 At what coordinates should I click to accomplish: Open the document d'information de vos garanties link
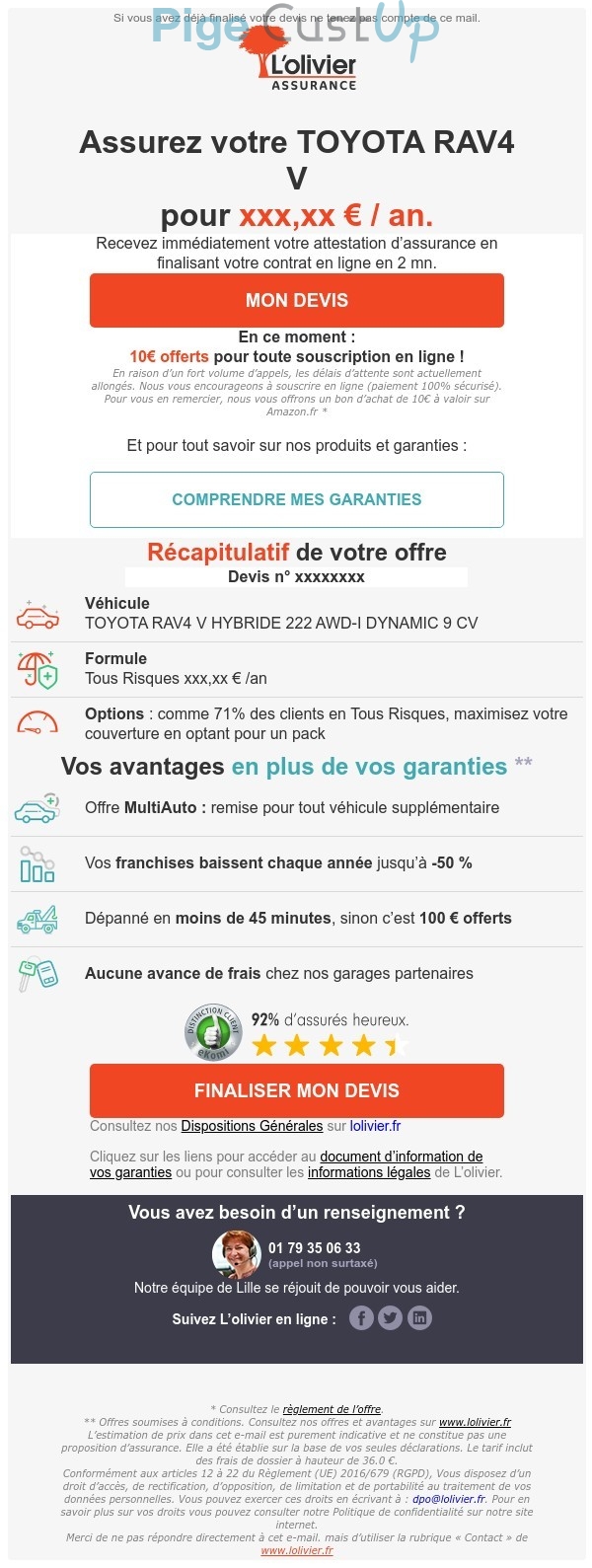tap(401, 1157)
